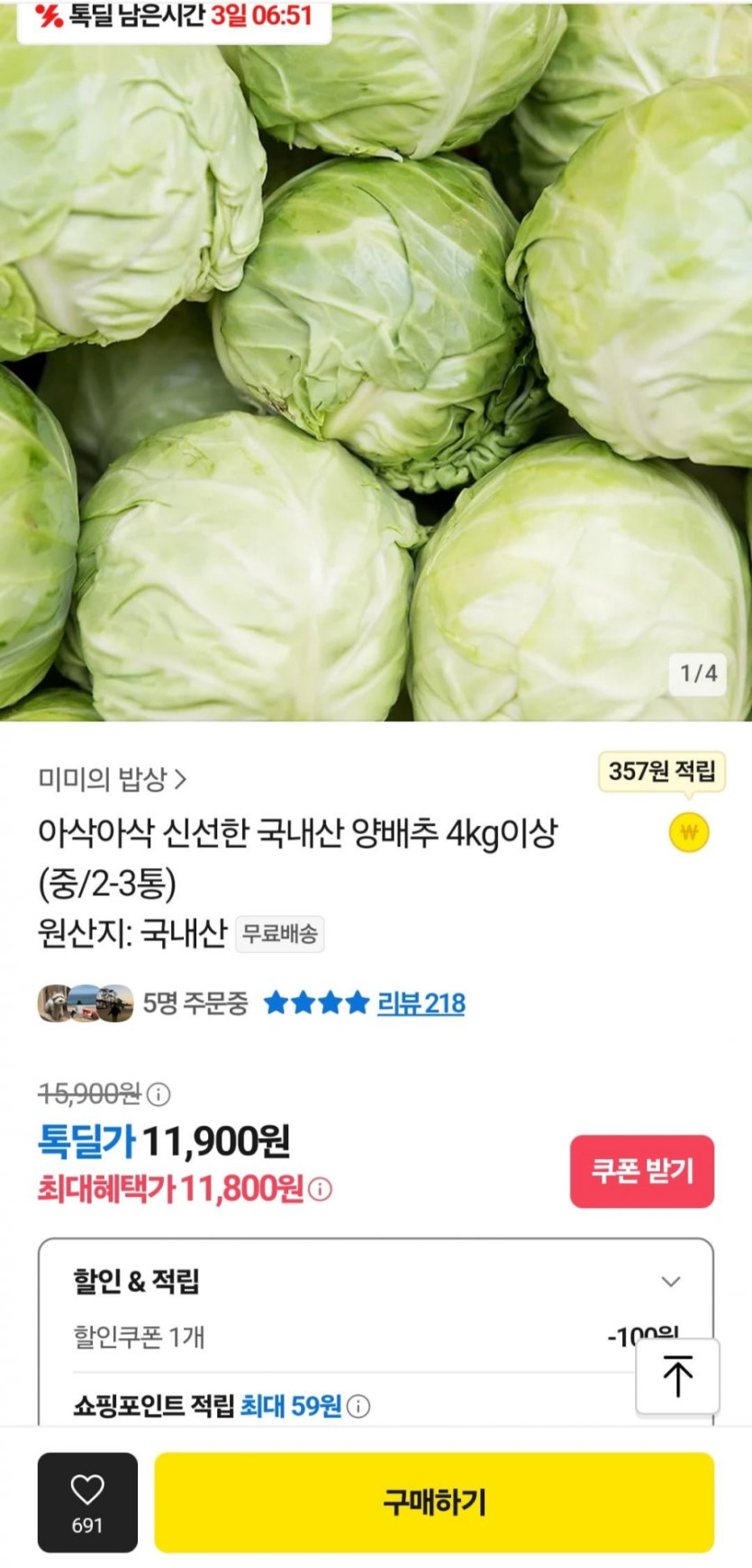The width and height of the screenshot is (752, 1568).
Task: Tap the 쿠폰 받기 button
Action: click(x=641, y=1171)
